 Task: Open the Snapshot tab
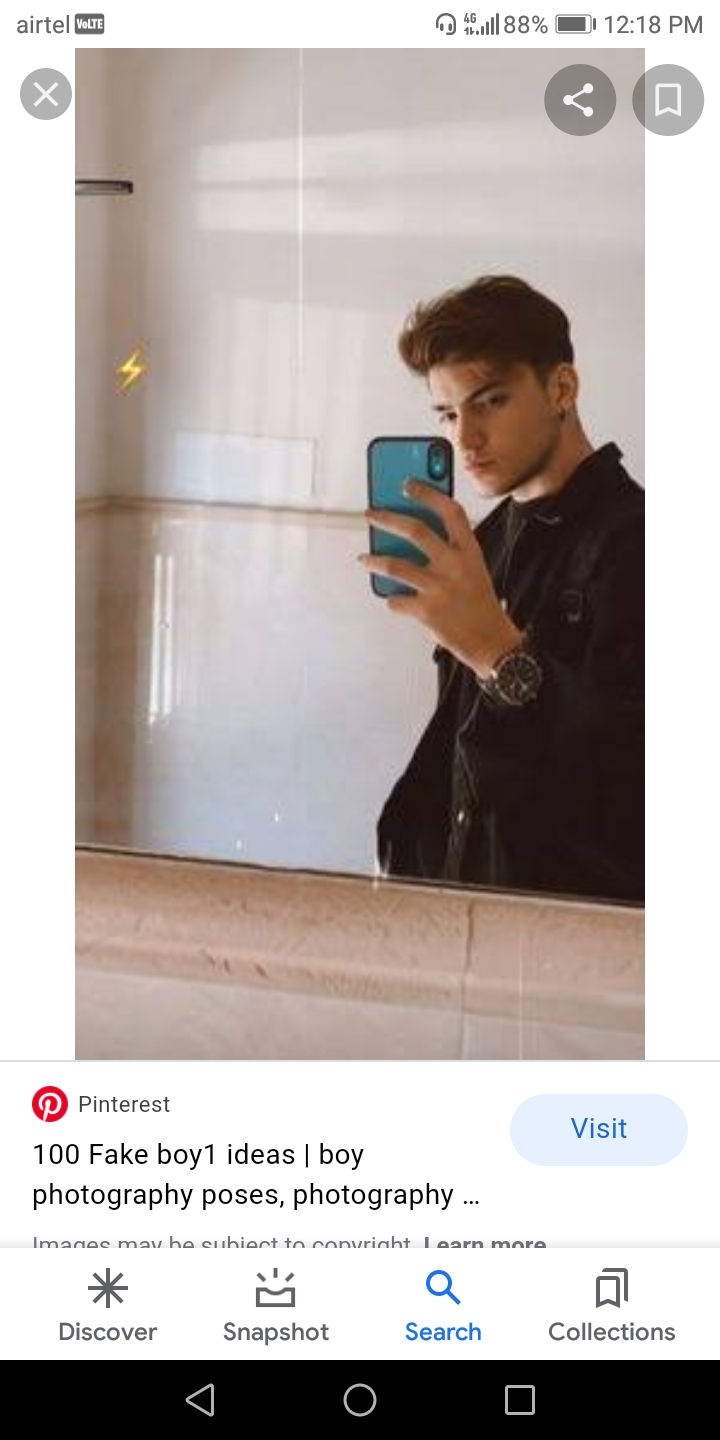(x=276, y=1305)
